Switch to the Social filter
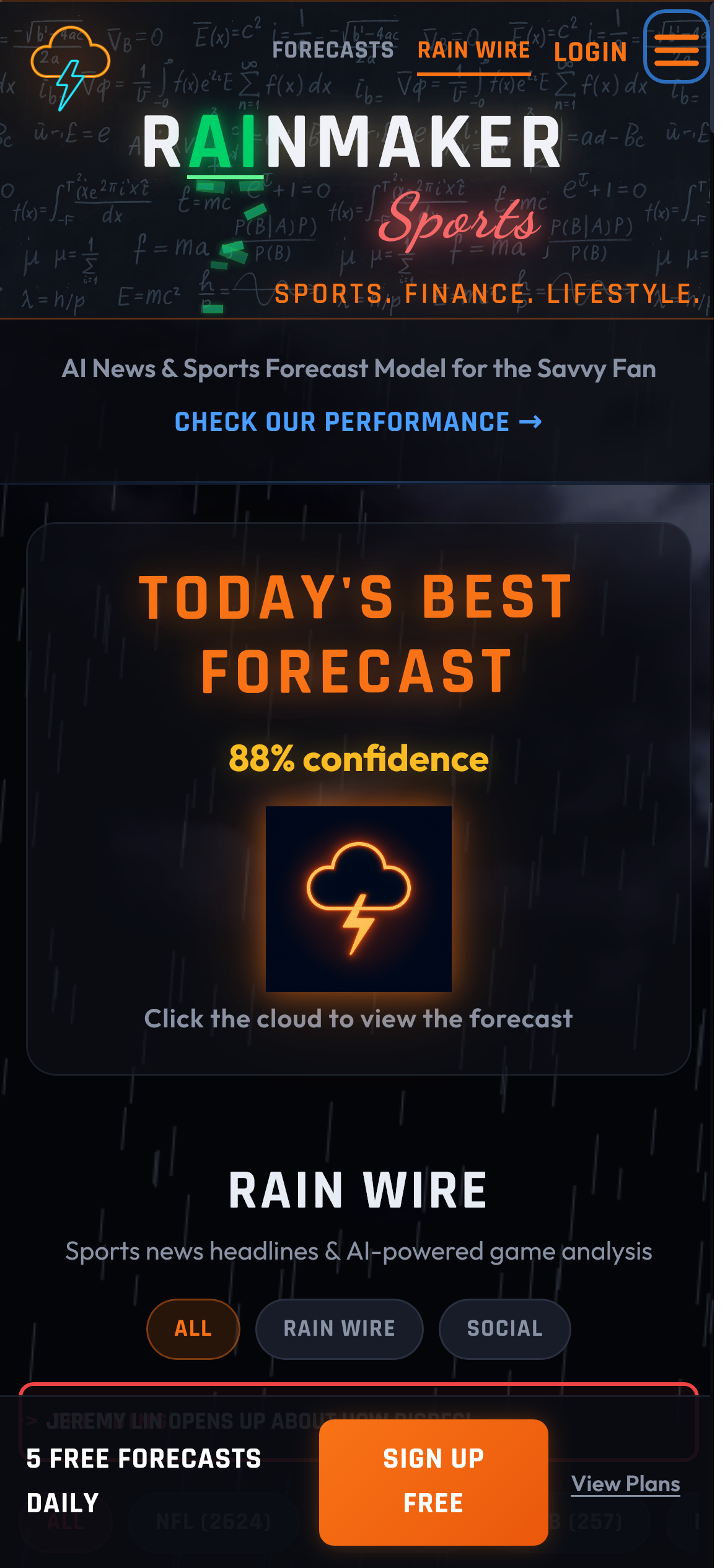Screen dimensions: 725x1568 504,1328
